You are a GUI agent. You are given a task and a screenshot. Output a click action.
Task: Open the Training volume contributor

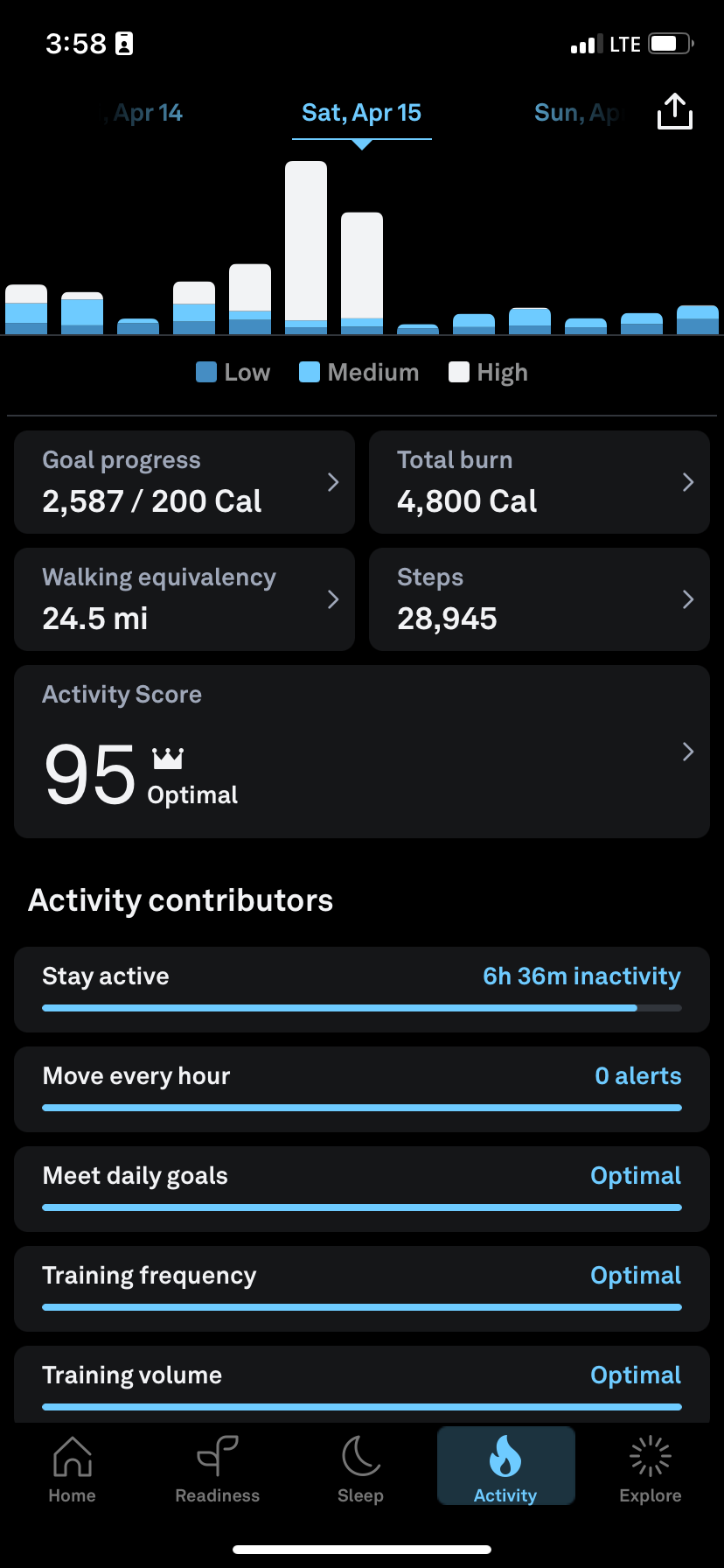[362, 1384]
